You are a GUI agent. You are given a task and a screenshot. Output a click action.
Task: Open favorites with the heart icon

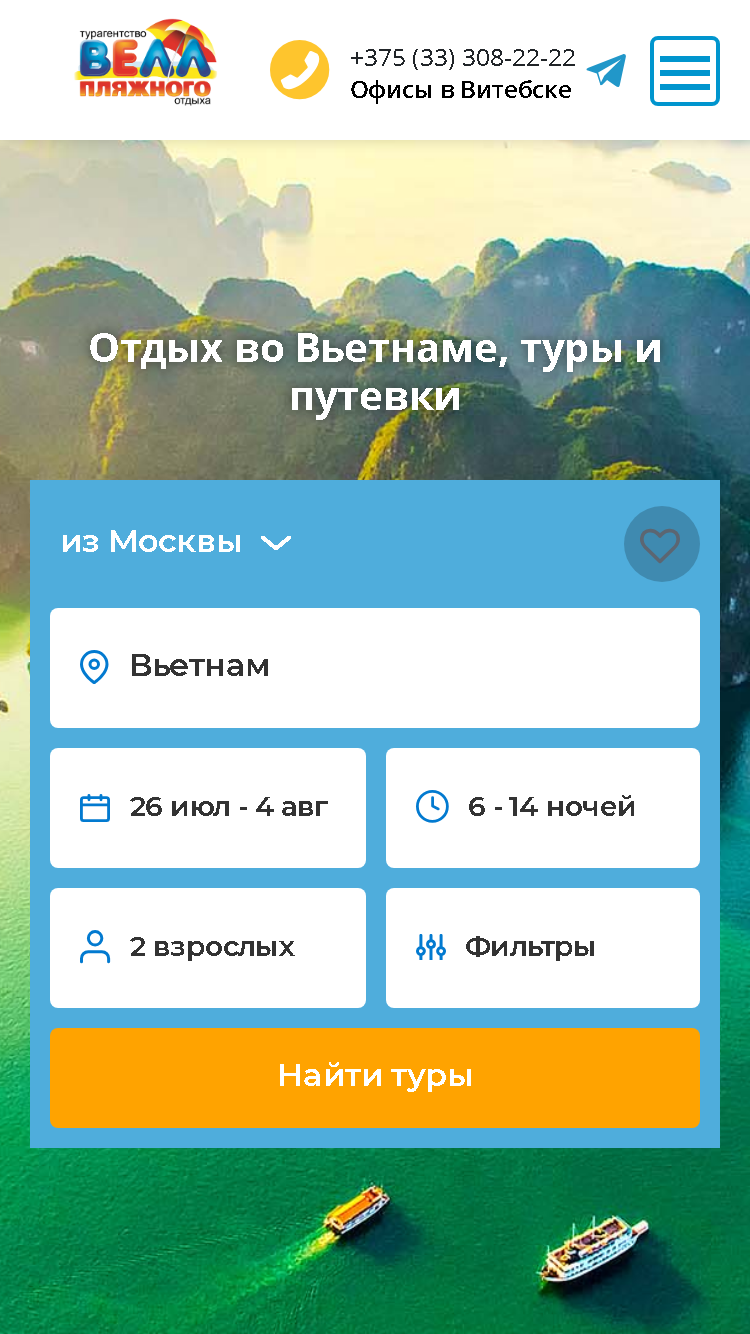coord(661,545)
